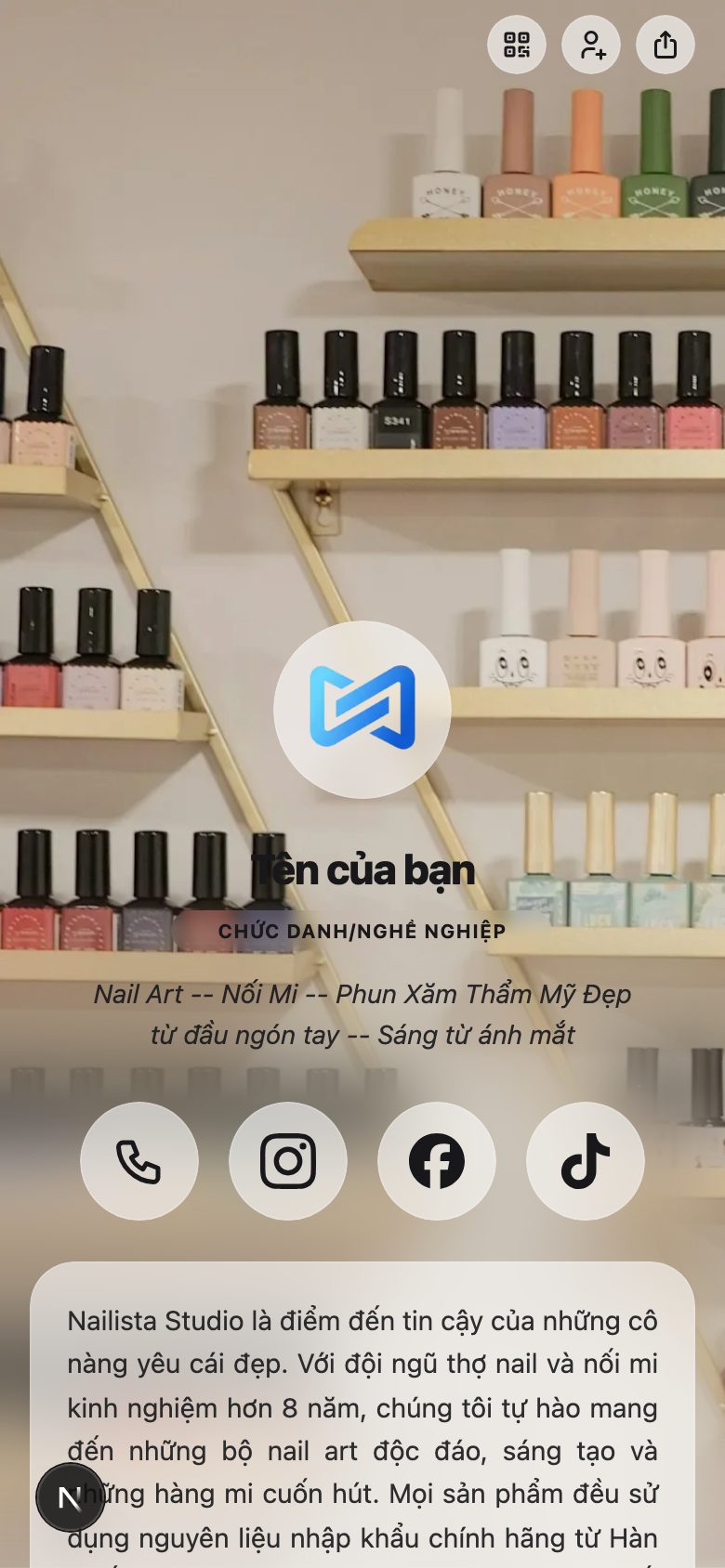Open the TikTok account icon
Viewport: 725px width, 1568px height.
coord(585,1161)
